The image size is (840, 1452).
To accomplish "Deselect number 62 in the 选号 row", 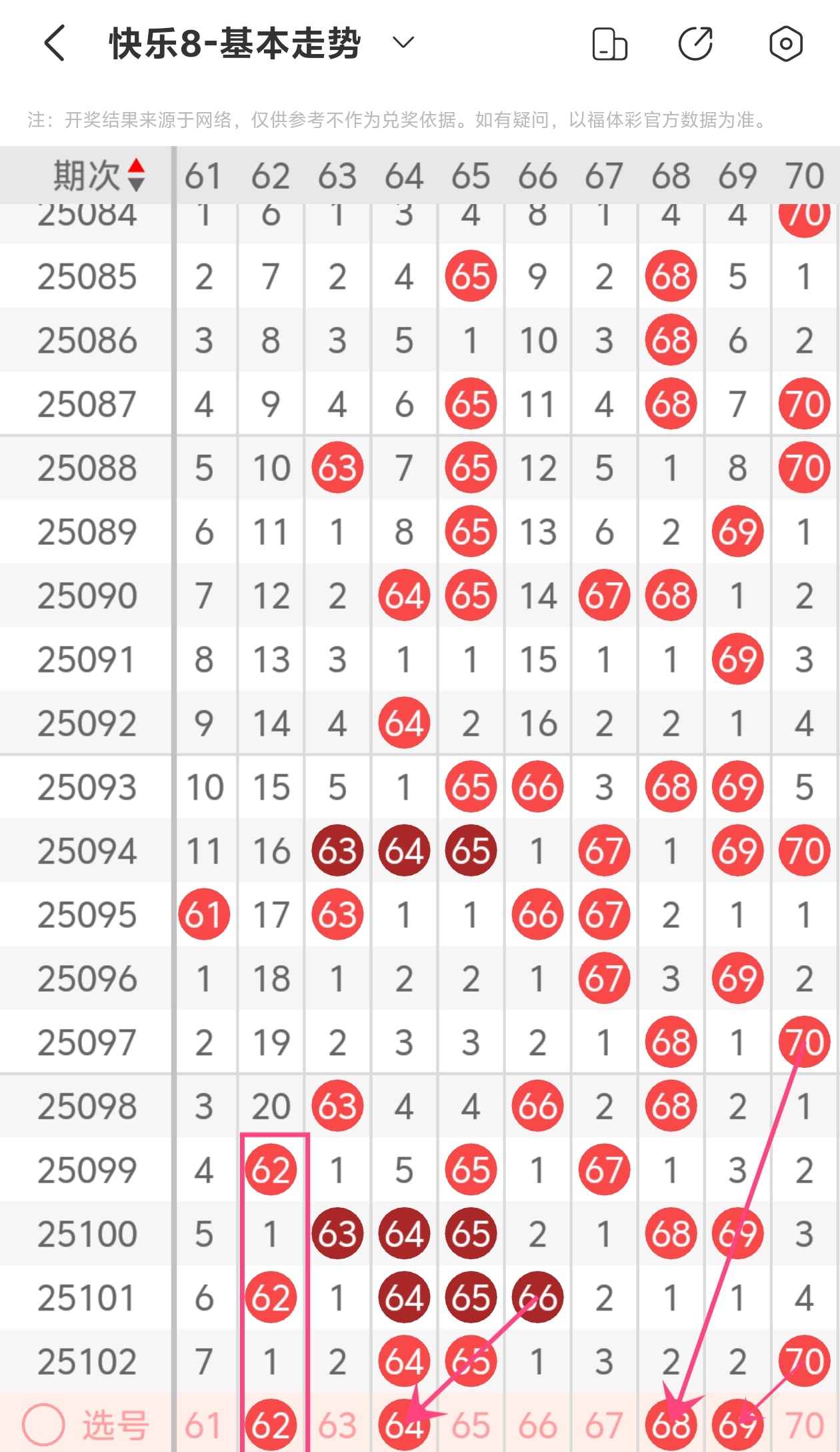I will tap(271, 1425).
